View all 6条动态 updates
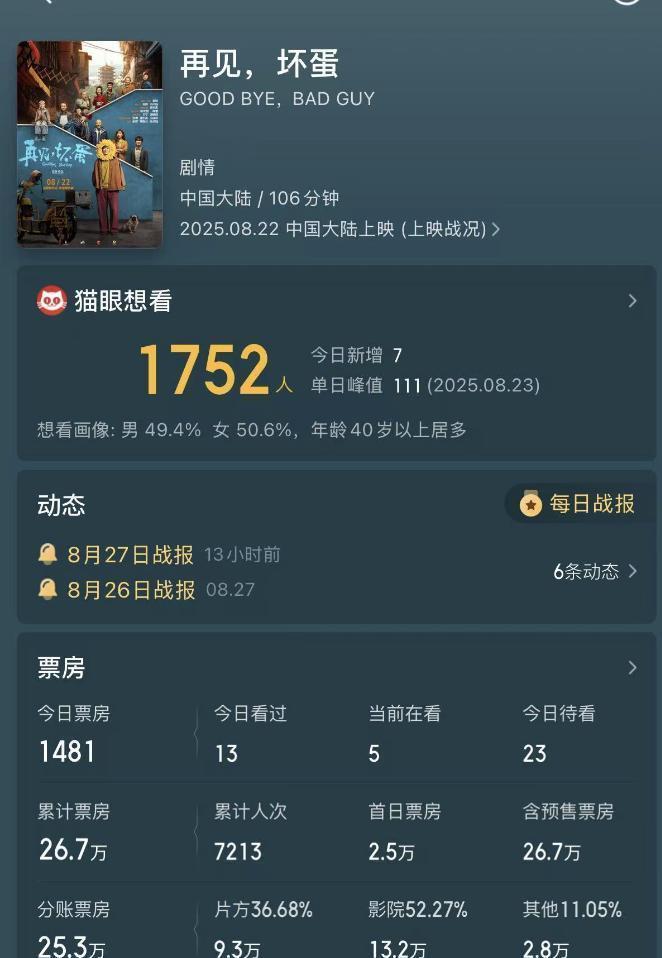Screen dimensions: 662x958 tap(595, 572)
